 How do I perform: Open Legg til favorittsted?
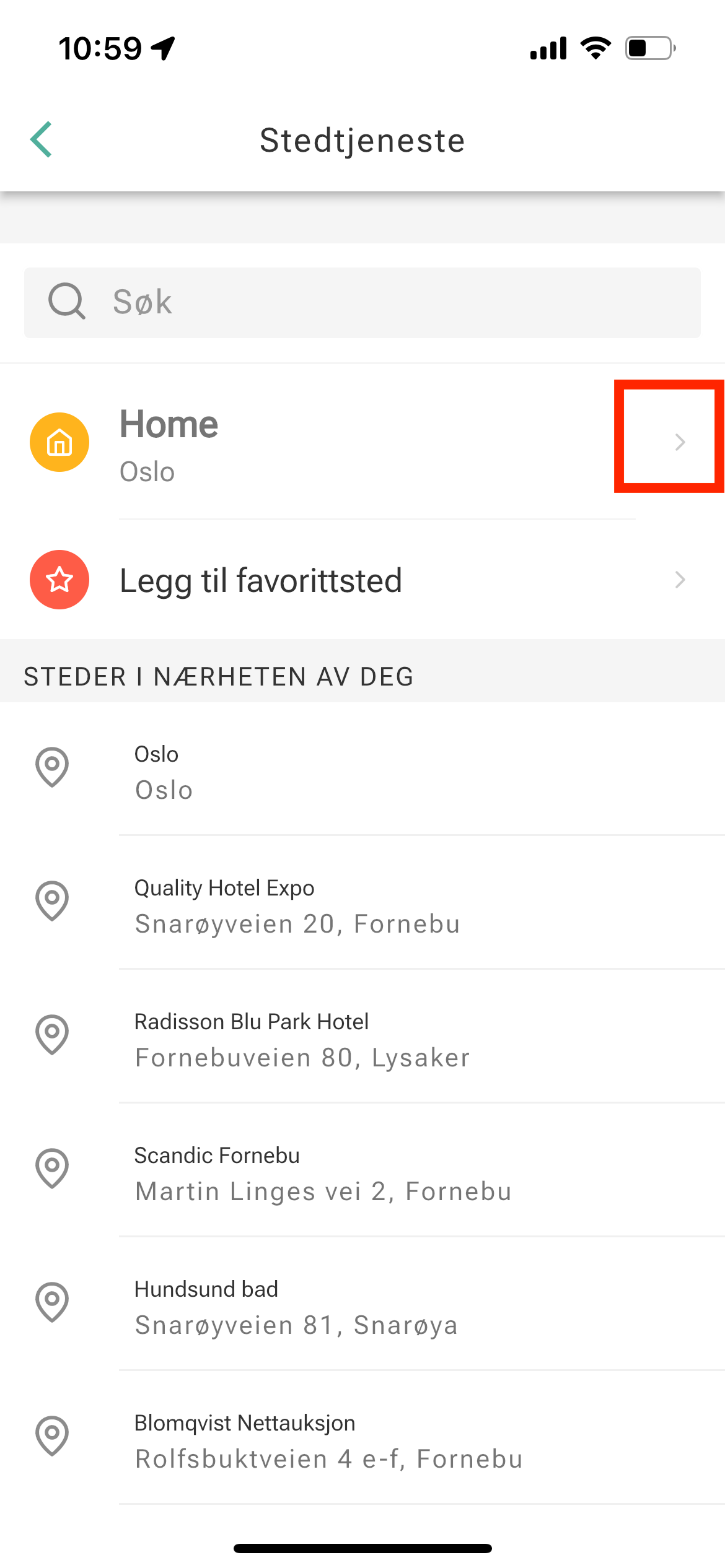[362, 580]
